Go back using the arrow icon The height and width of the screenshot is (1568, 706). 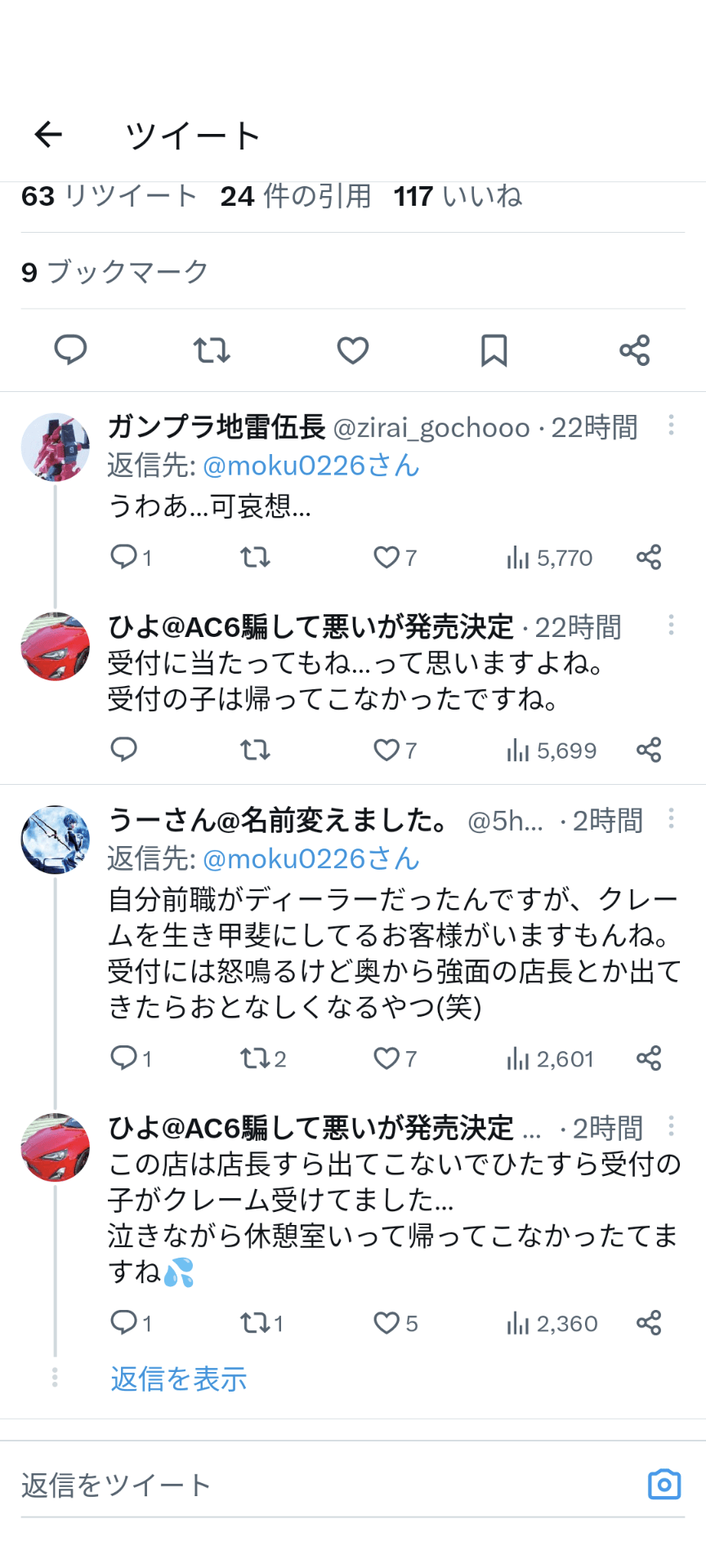click(x=48, y=135)
